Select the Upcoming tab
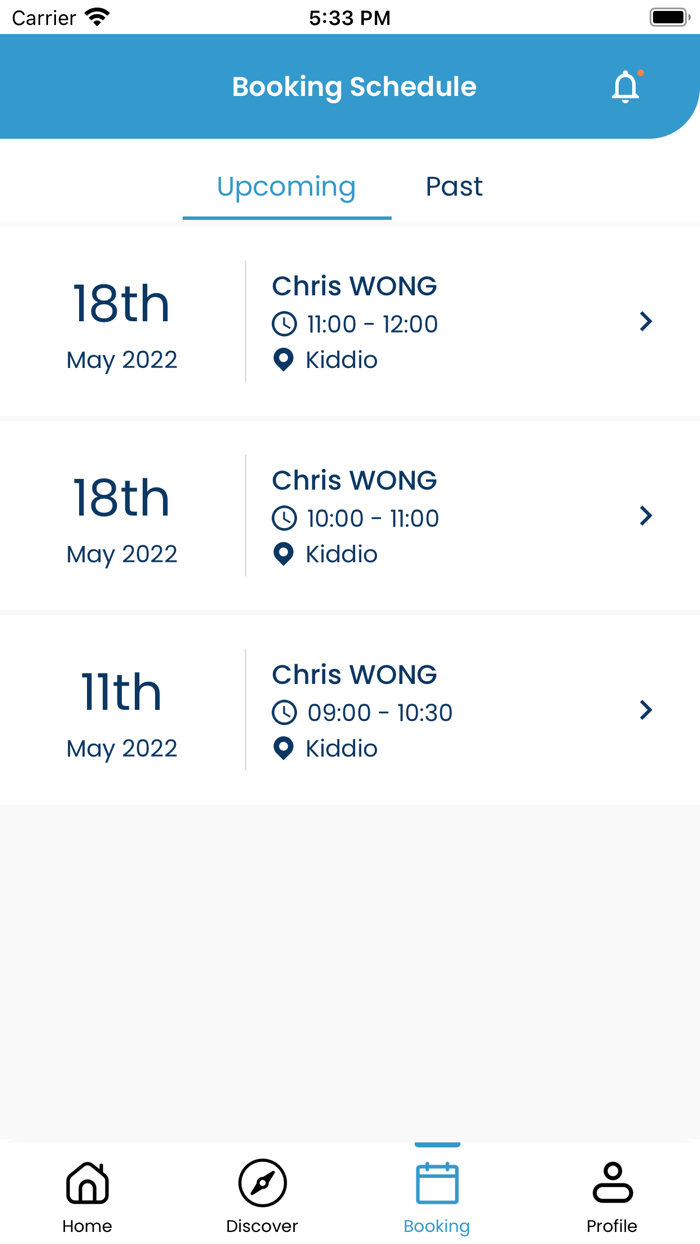This screenshot has width=700, height=1244. point(286,187)
